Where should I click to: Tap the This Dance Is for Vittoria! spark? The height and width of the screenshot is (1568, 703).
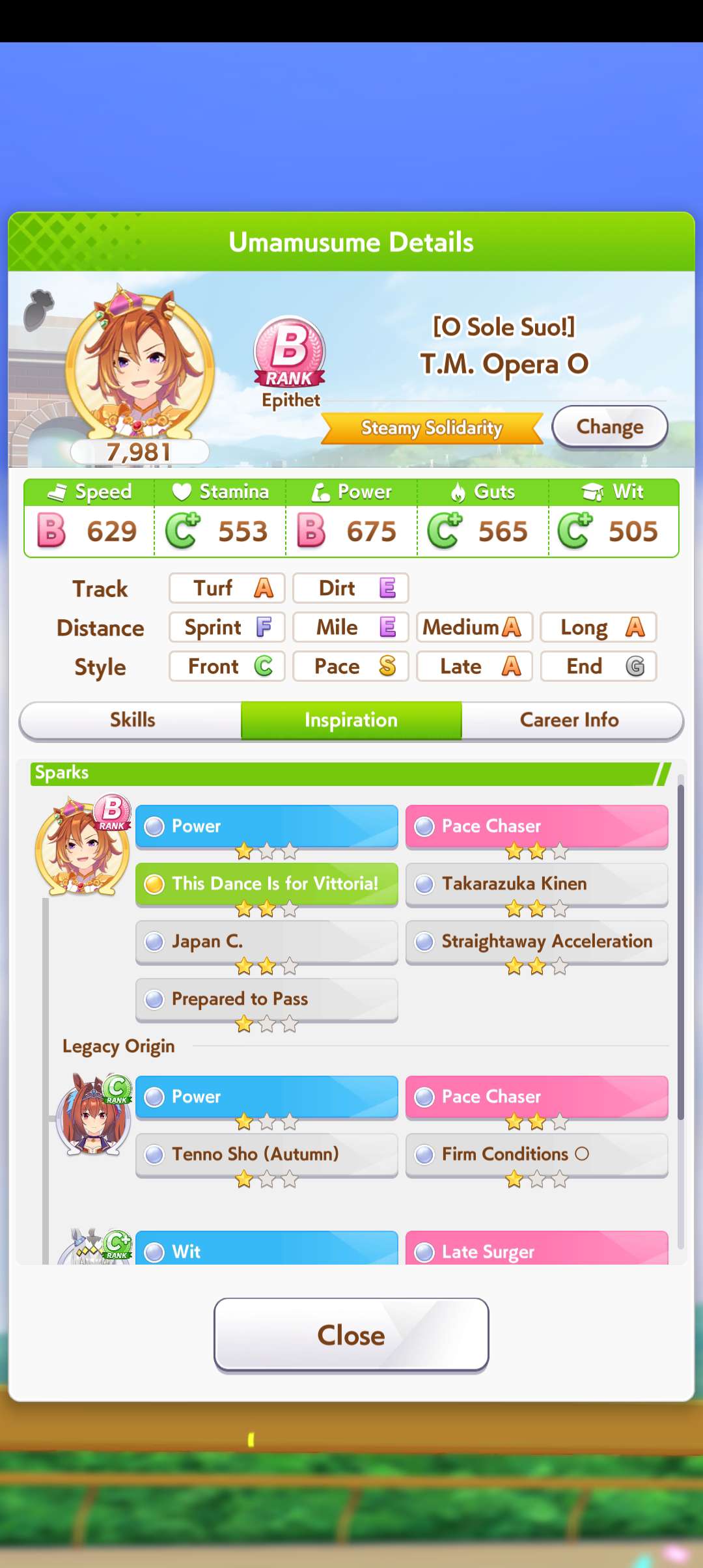[x=267, y=884]
